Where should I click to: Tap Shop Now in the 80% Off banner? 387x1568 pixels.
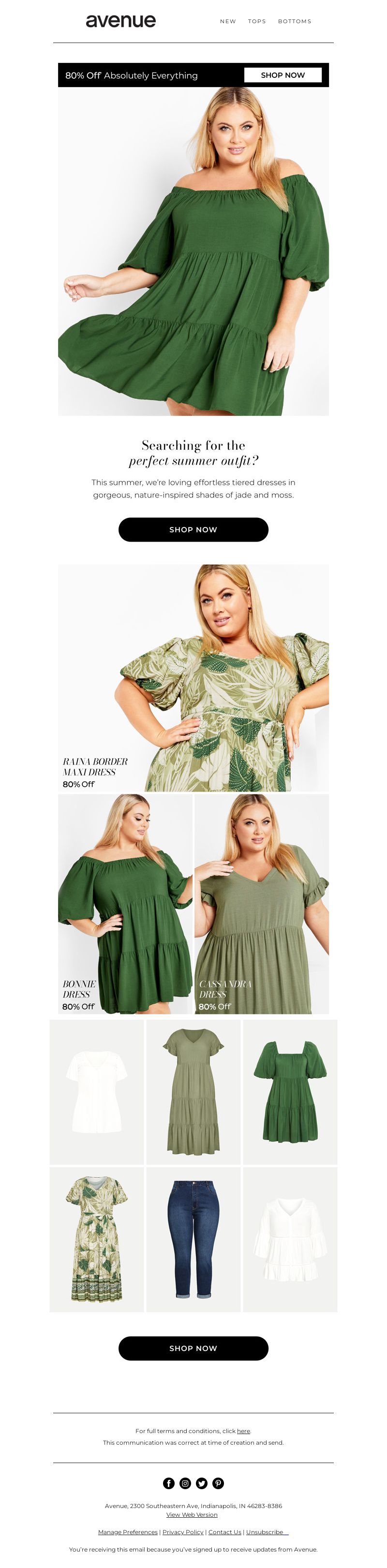[x=282, y=75]
